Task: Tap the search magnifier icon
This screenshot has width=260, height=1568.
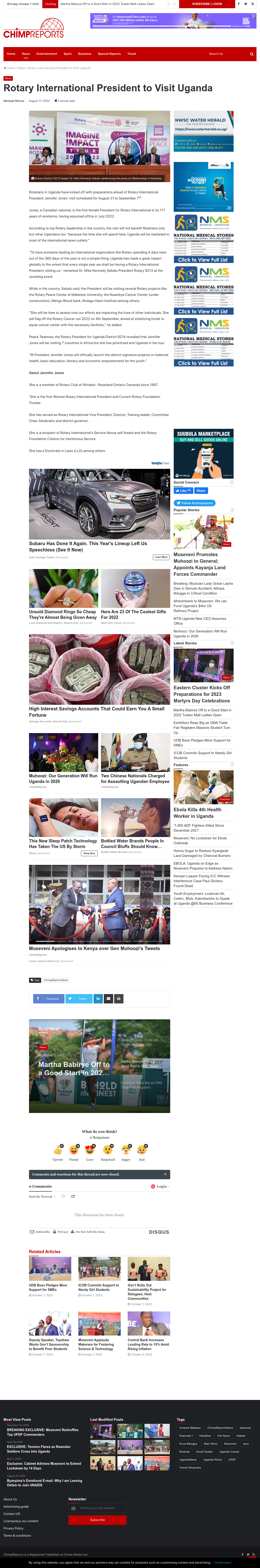Action: tap(252, 54)
